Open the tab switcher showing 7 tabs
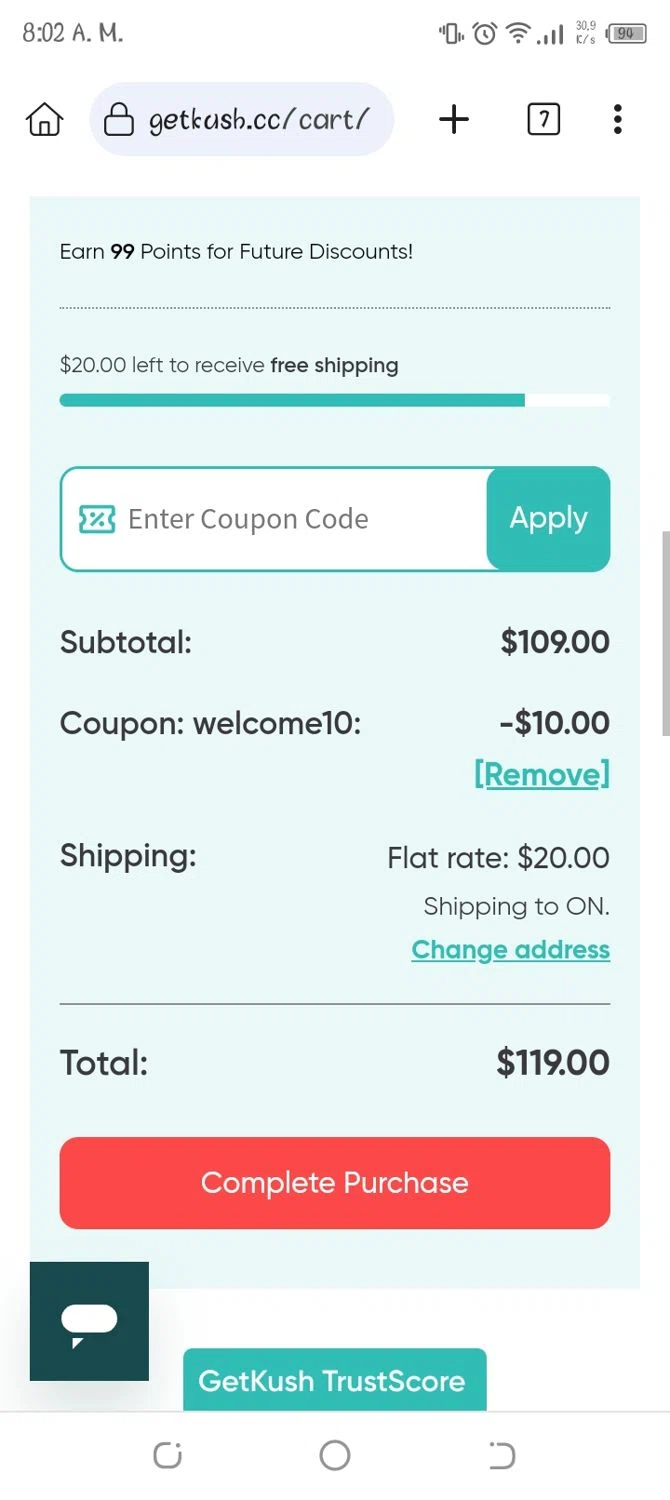670x1500 pixels. (543, 120)
